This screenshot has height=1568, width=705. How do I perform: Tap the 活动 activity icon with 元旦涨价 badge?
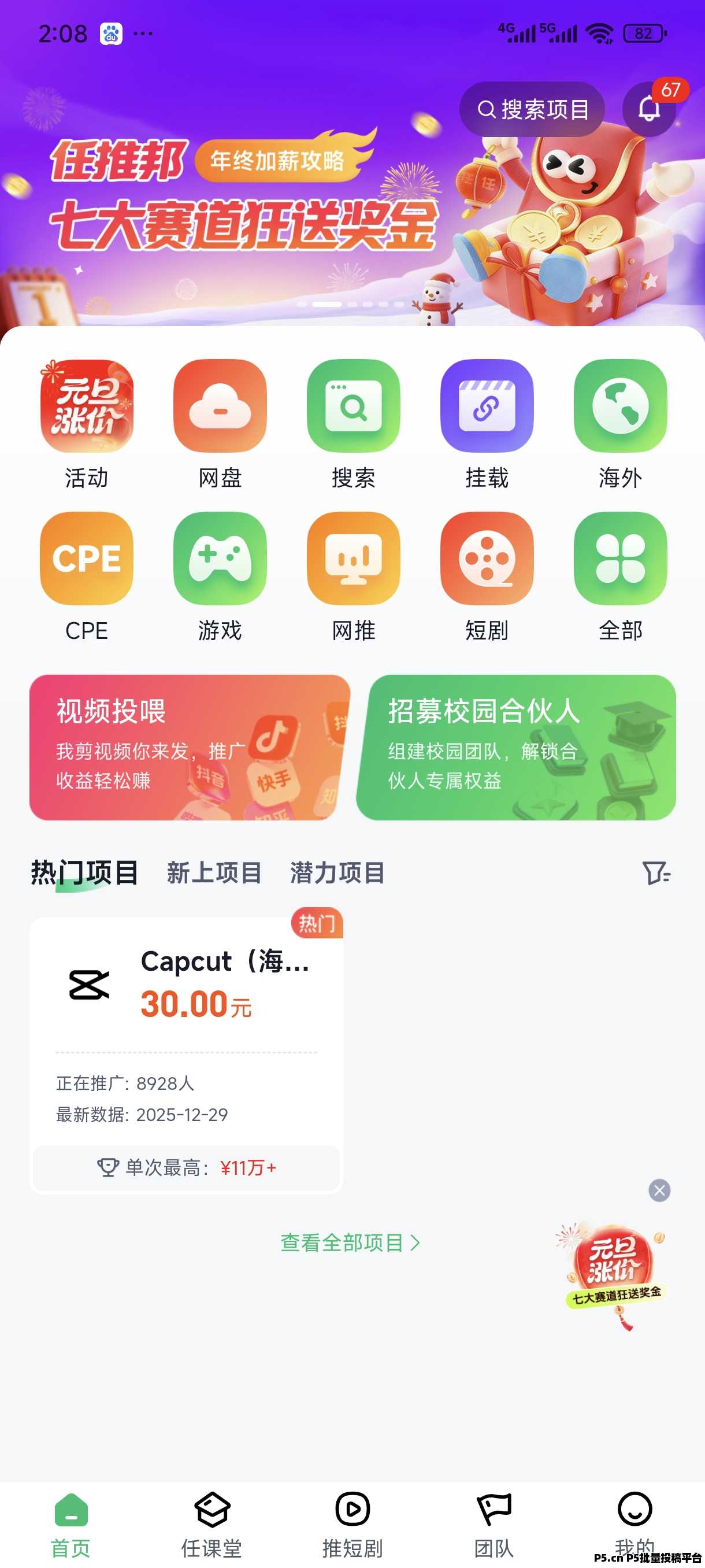86,409
